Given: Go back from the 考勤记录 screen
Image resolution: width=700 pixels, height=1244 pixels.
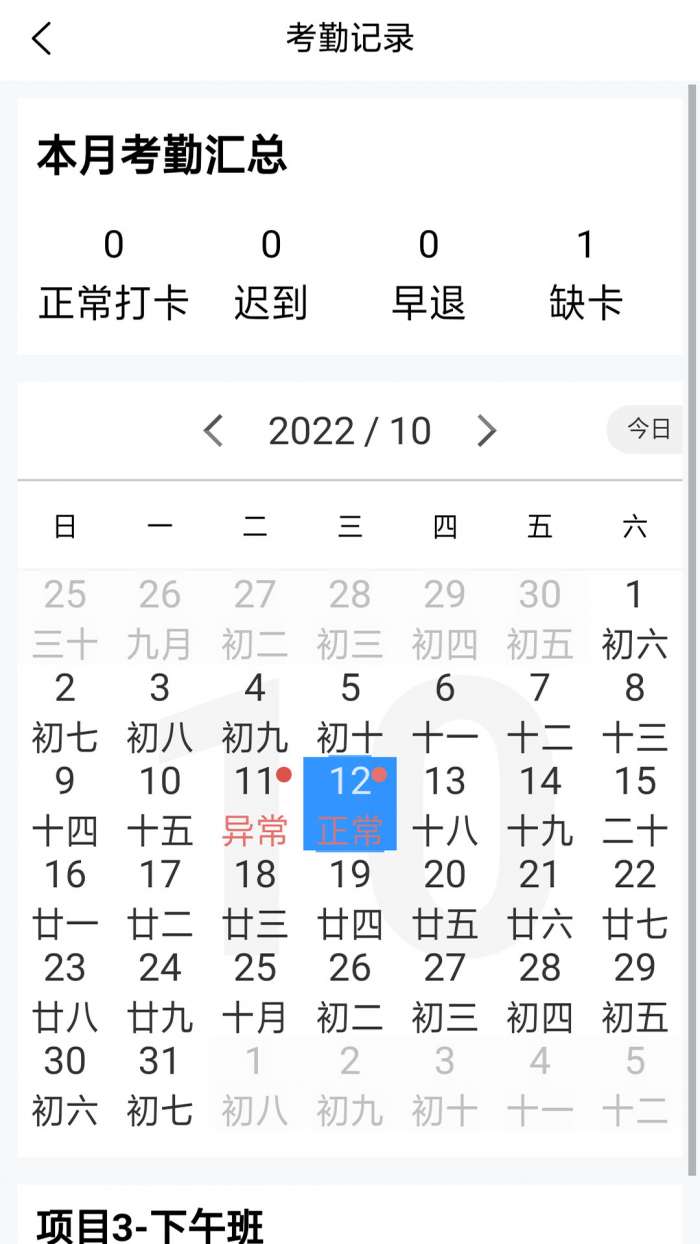Looking at the screenshot, I should (x=41, y=39).
